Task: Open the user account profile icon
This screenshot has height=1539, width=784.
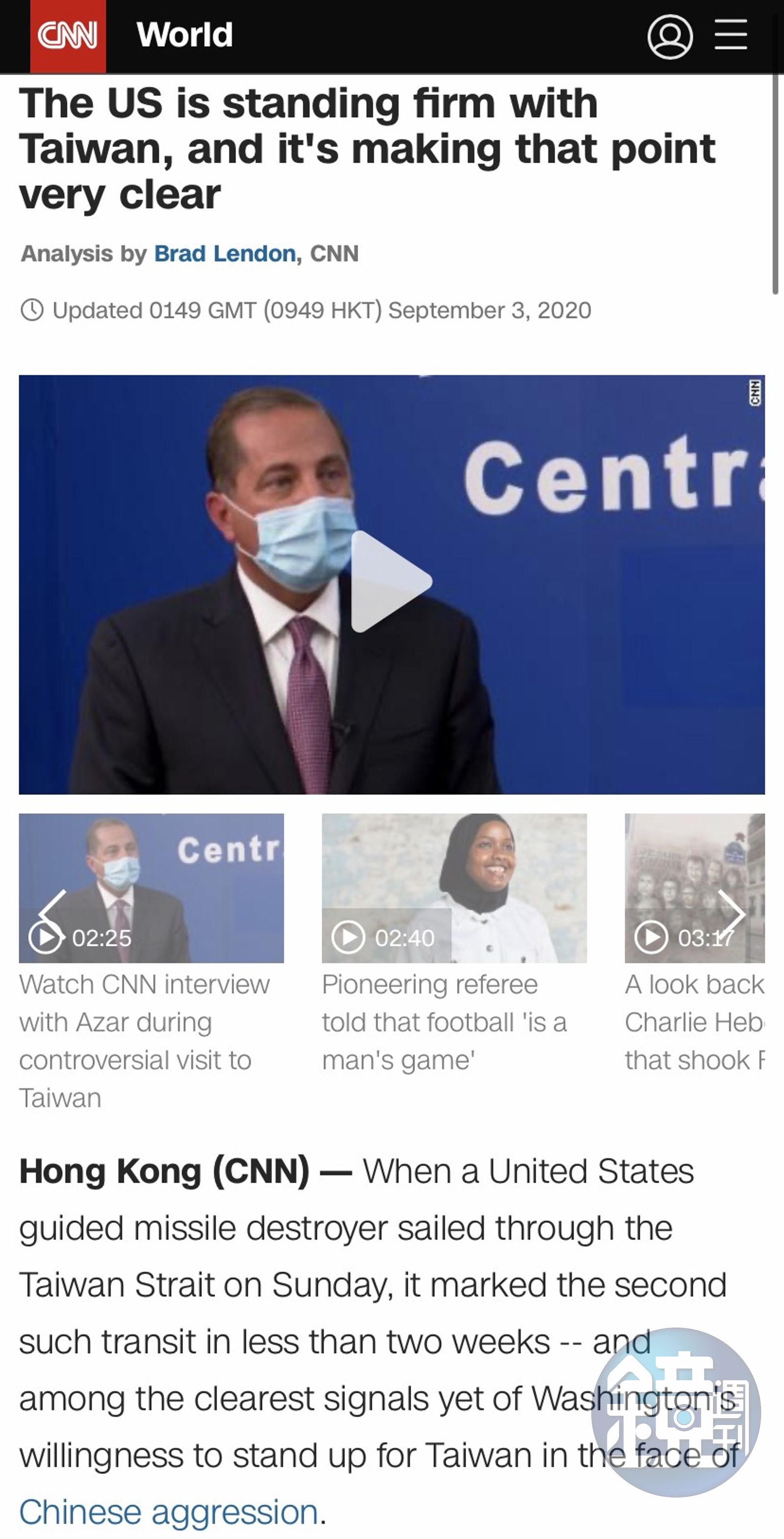Action: [x=669, y=35]
